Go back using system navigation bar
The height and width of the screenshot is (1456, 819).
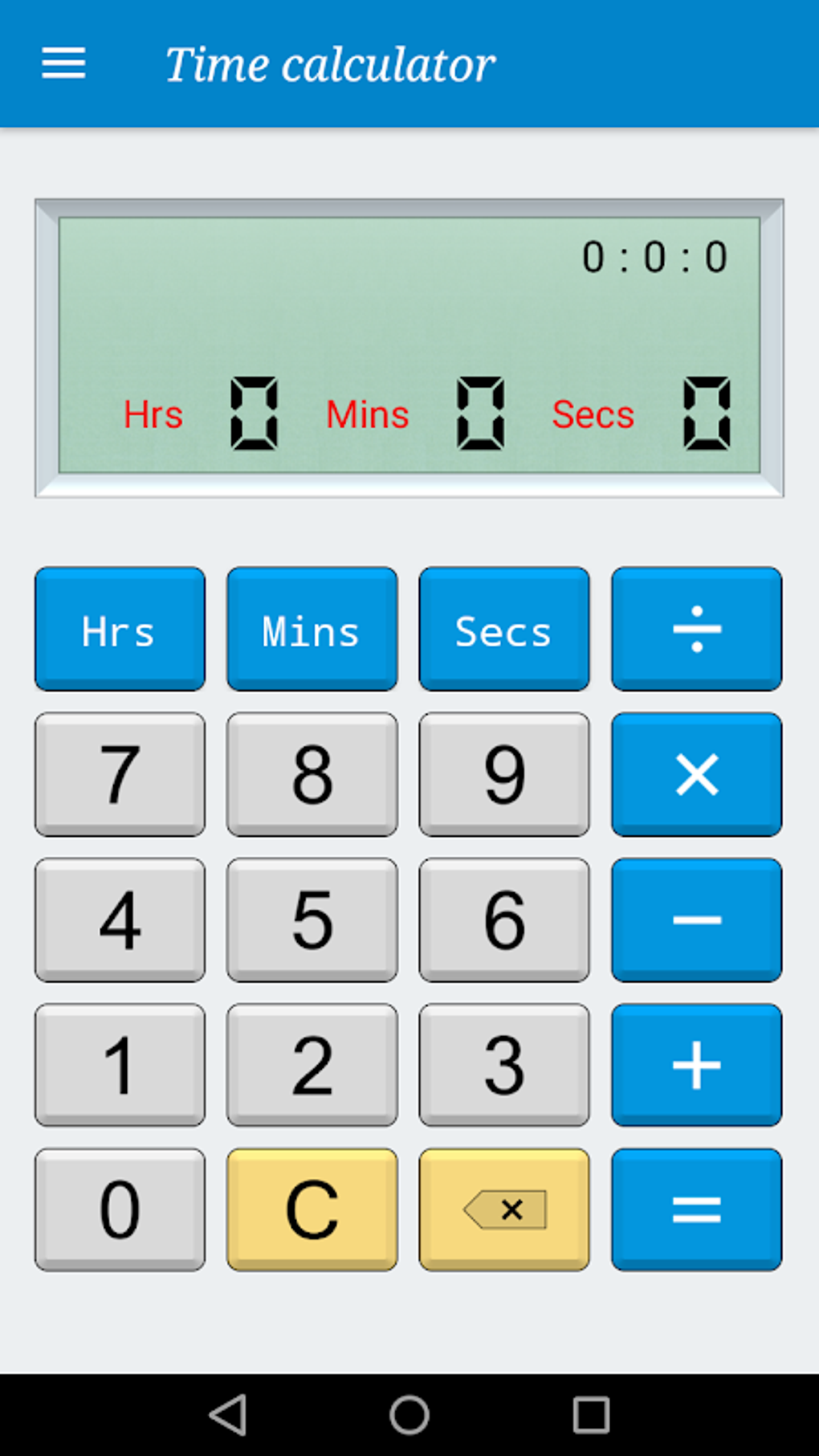pos(228,1415)
